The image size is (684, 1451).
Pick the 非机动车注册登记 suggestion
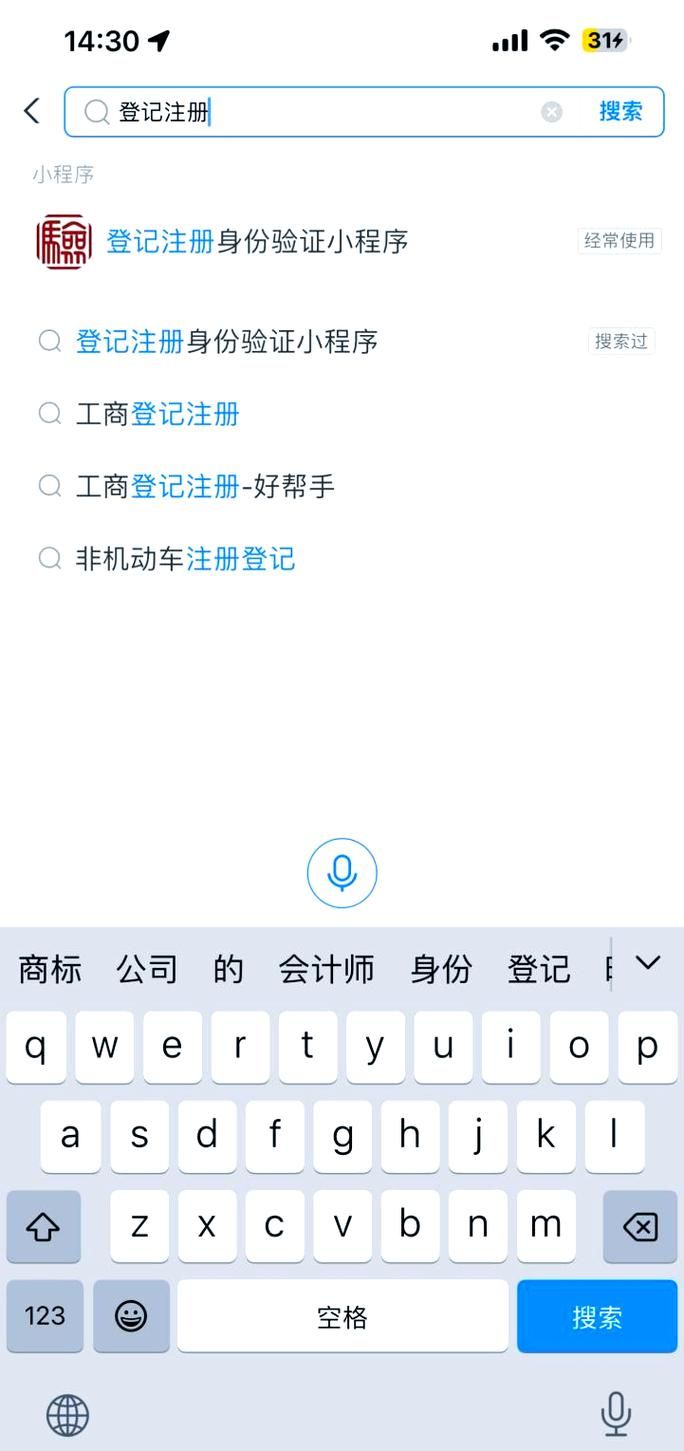click(186, 558)
